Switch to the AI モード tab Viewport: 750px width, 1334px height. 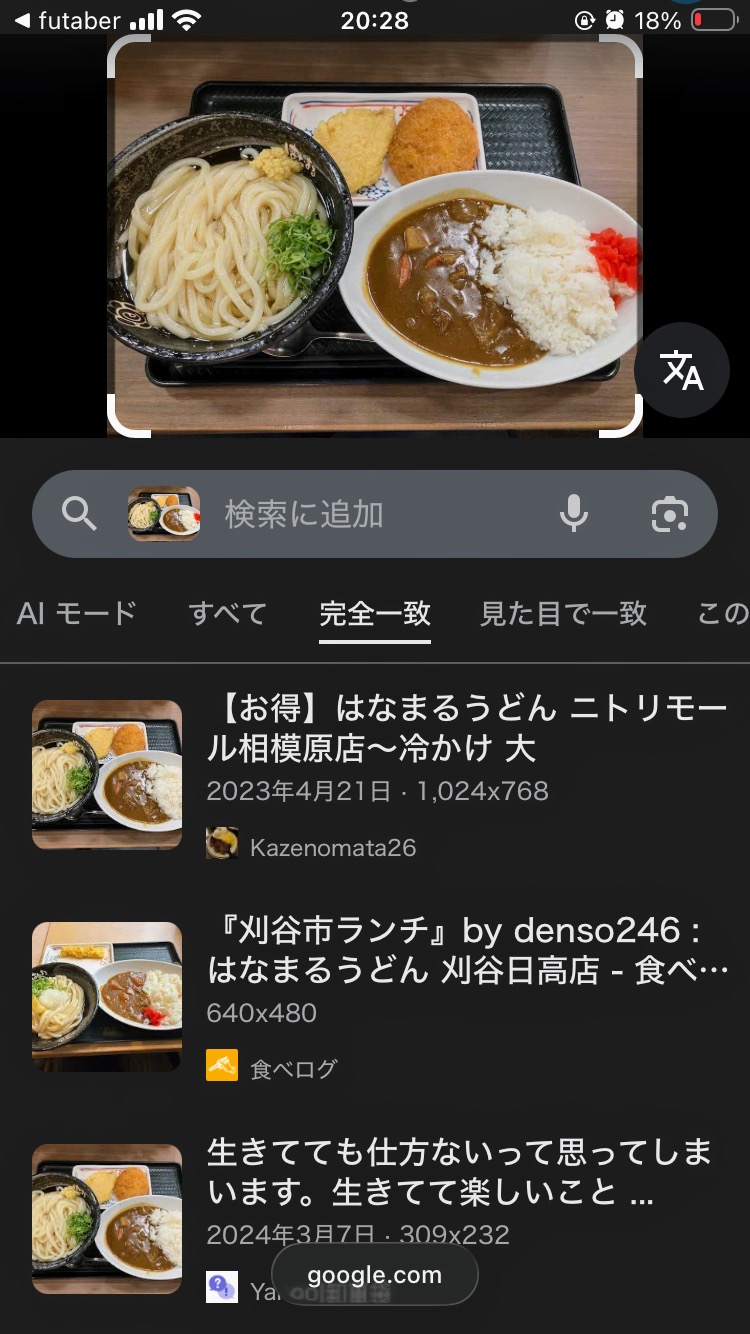coord(76,613)
